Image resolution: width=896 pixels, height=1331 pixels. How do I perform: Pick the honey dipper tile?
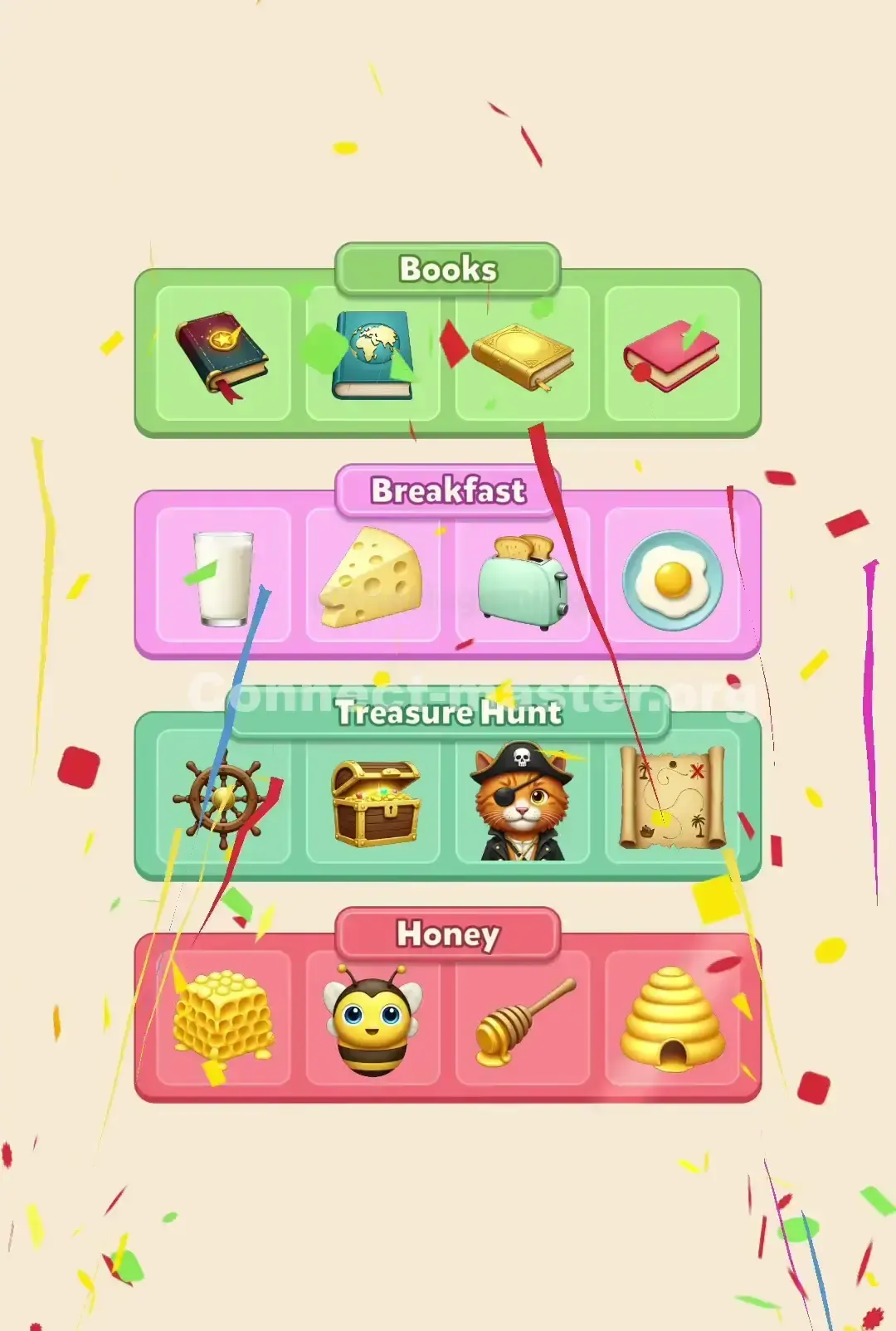pos(521,1021)
